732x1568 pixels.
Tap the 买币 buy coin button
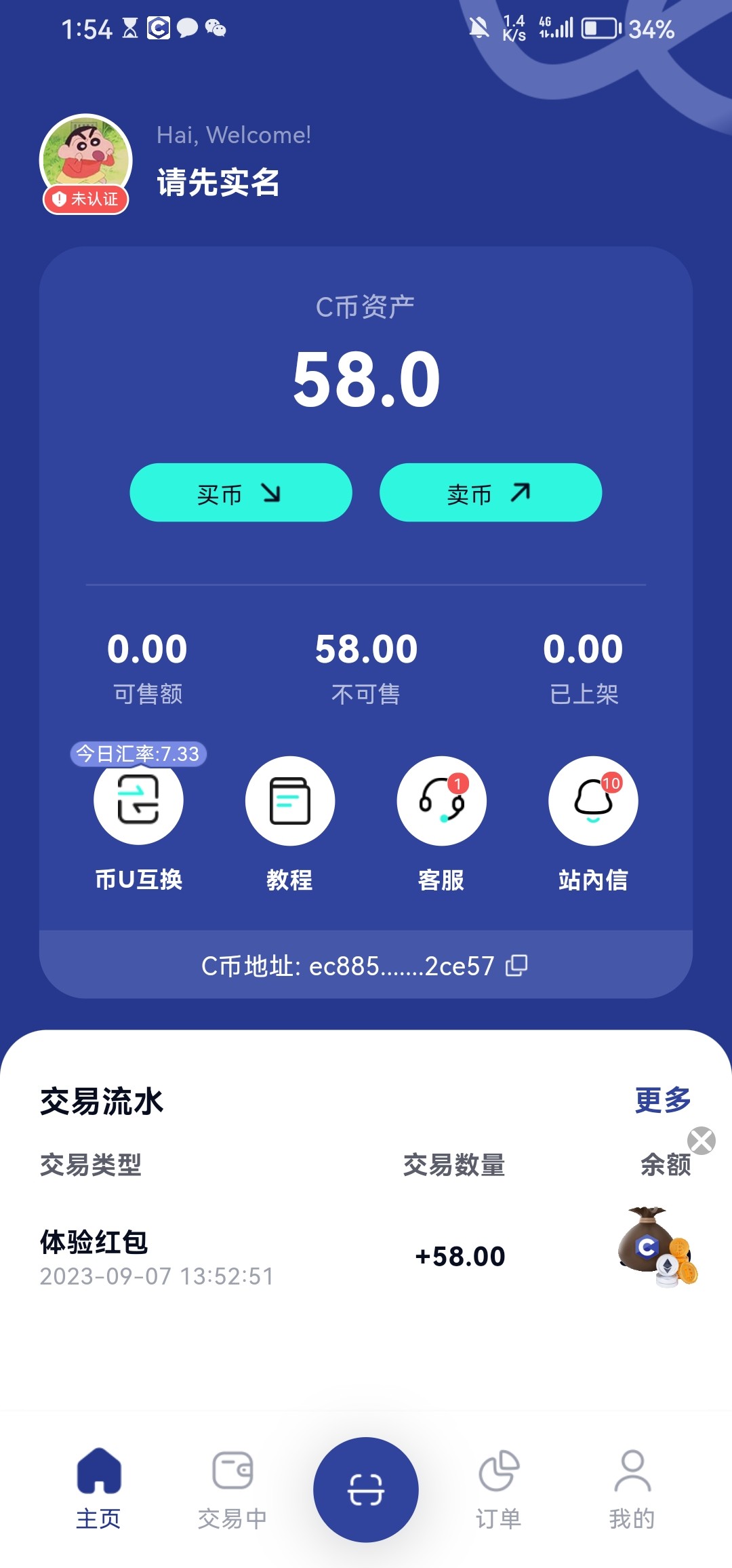coord(241,493)
